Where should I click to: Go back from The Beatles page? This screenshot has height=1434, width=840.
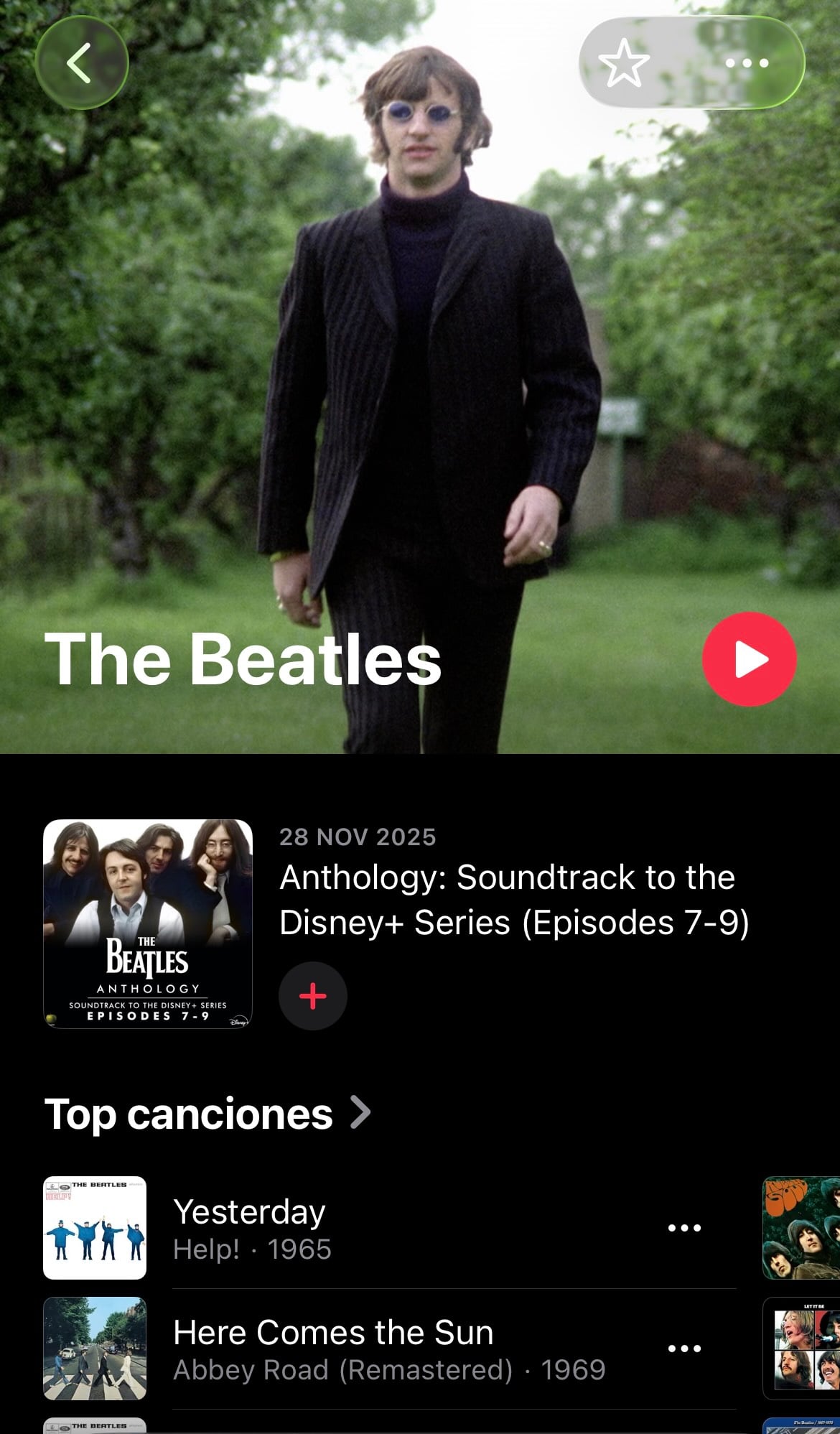click(x=81, y=63)
